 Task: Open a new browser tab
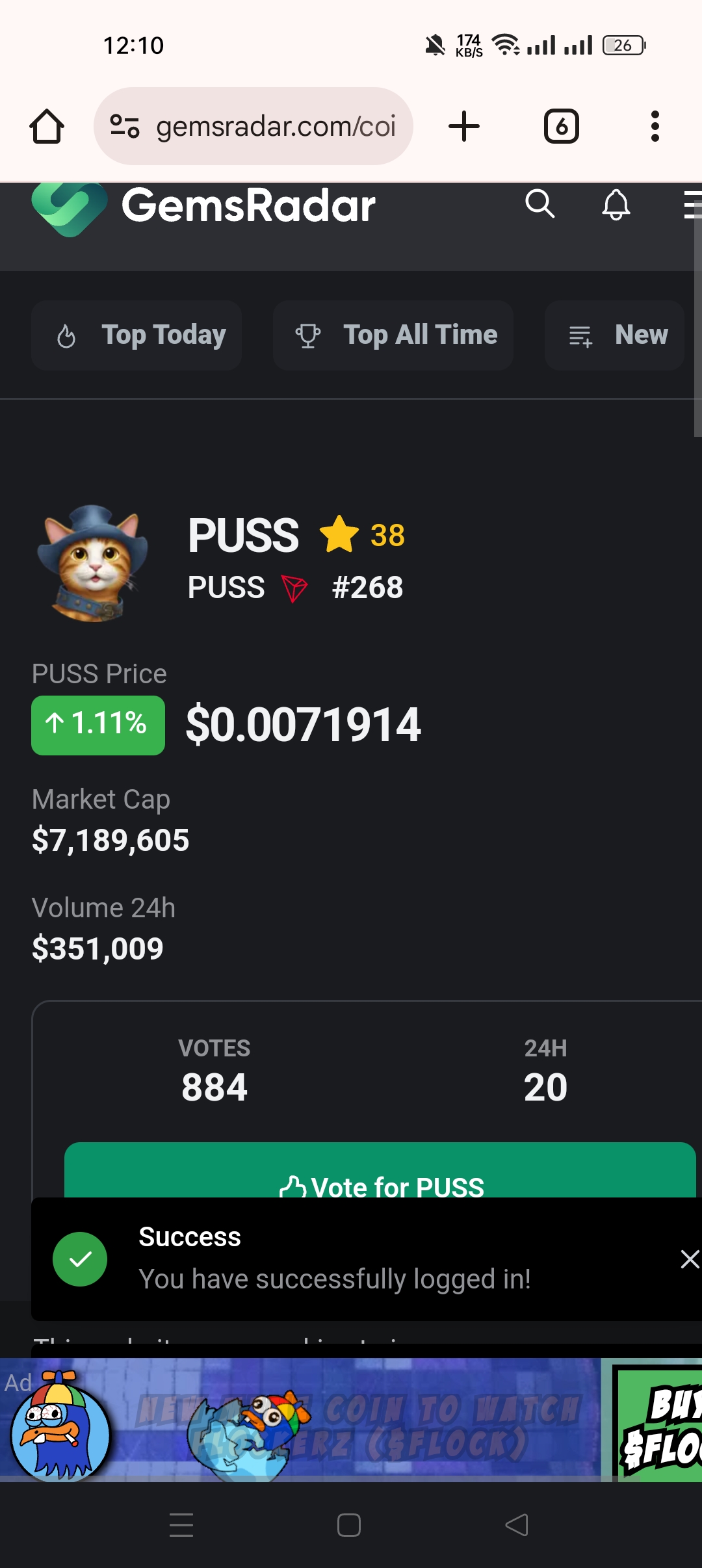click(x=464, y=126)
